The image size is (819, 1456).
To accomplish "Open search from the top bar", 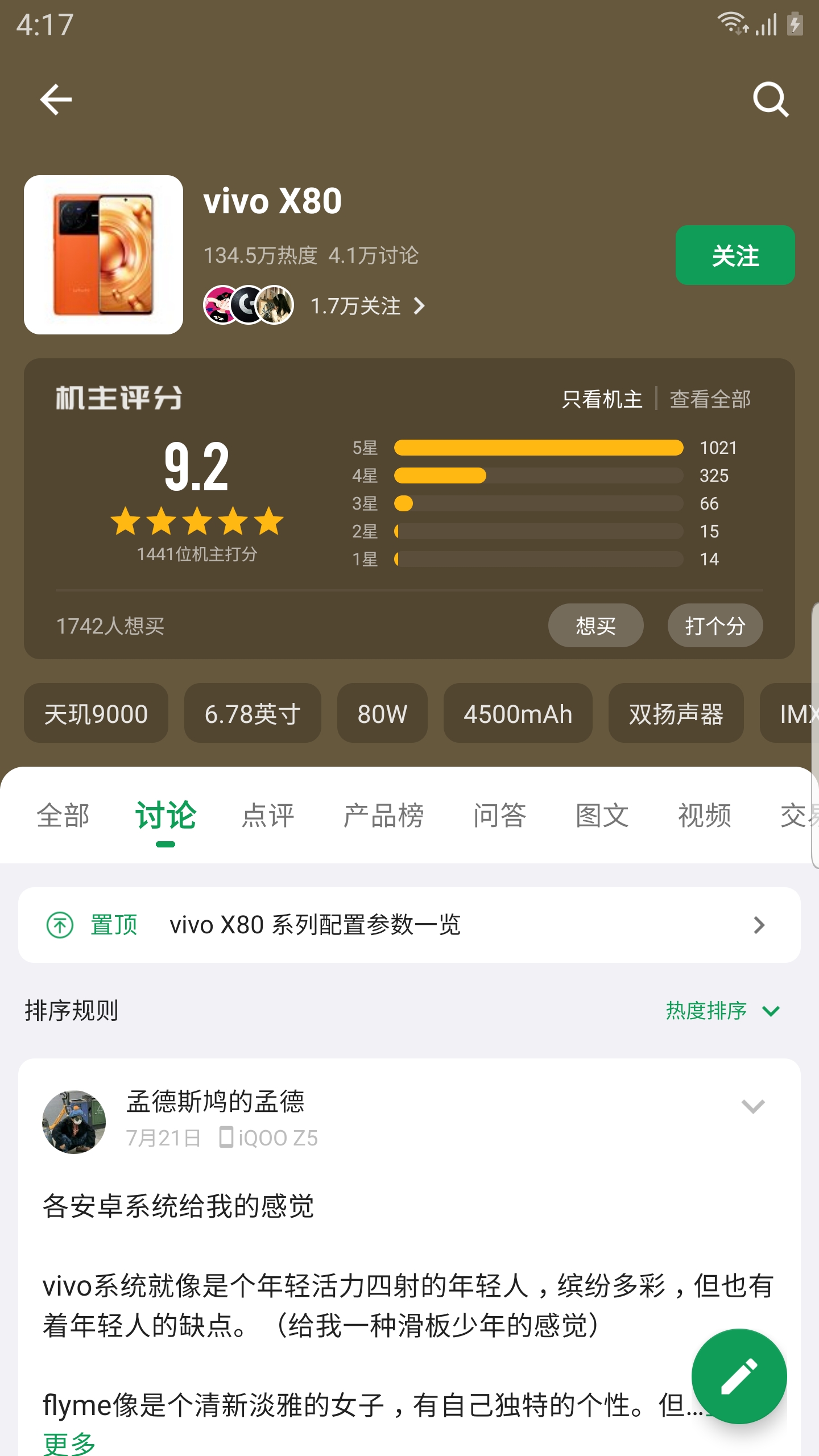I will point(771,101).
